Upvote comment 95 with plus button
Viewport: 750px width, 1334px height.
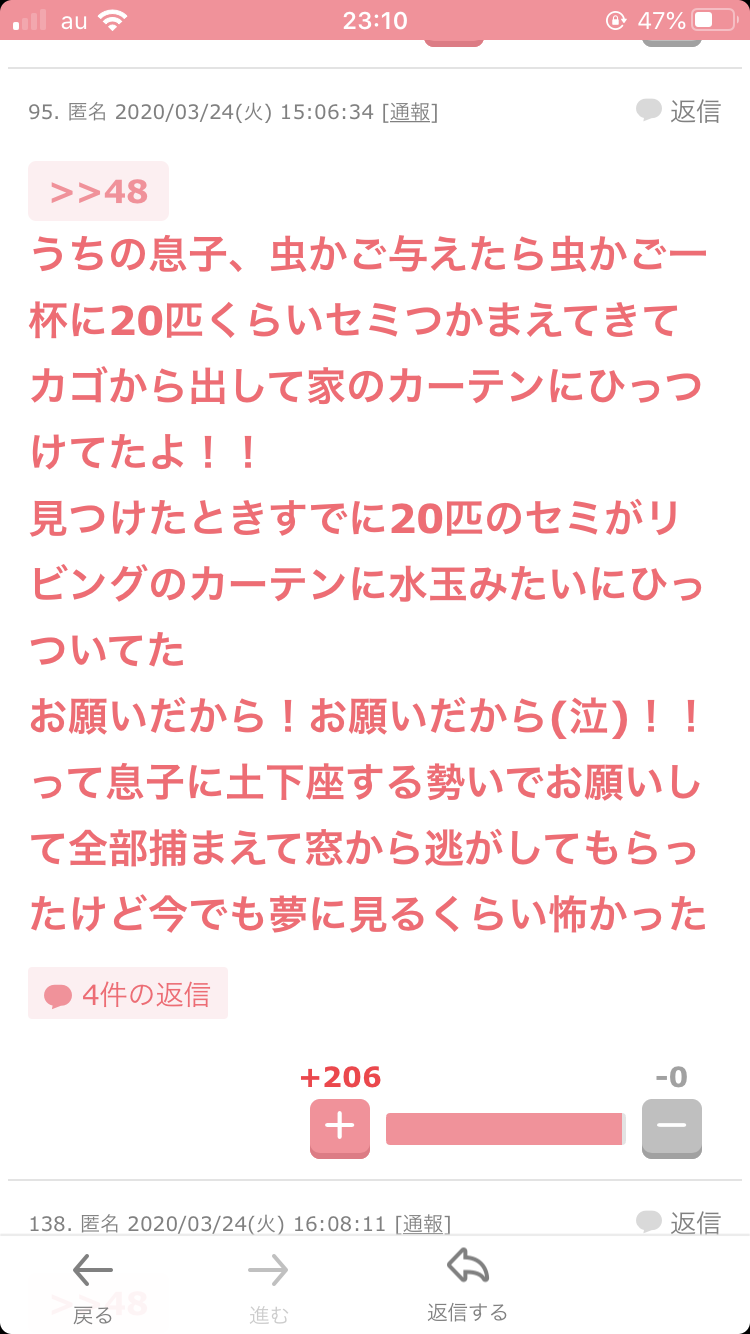coord(340,1126)
